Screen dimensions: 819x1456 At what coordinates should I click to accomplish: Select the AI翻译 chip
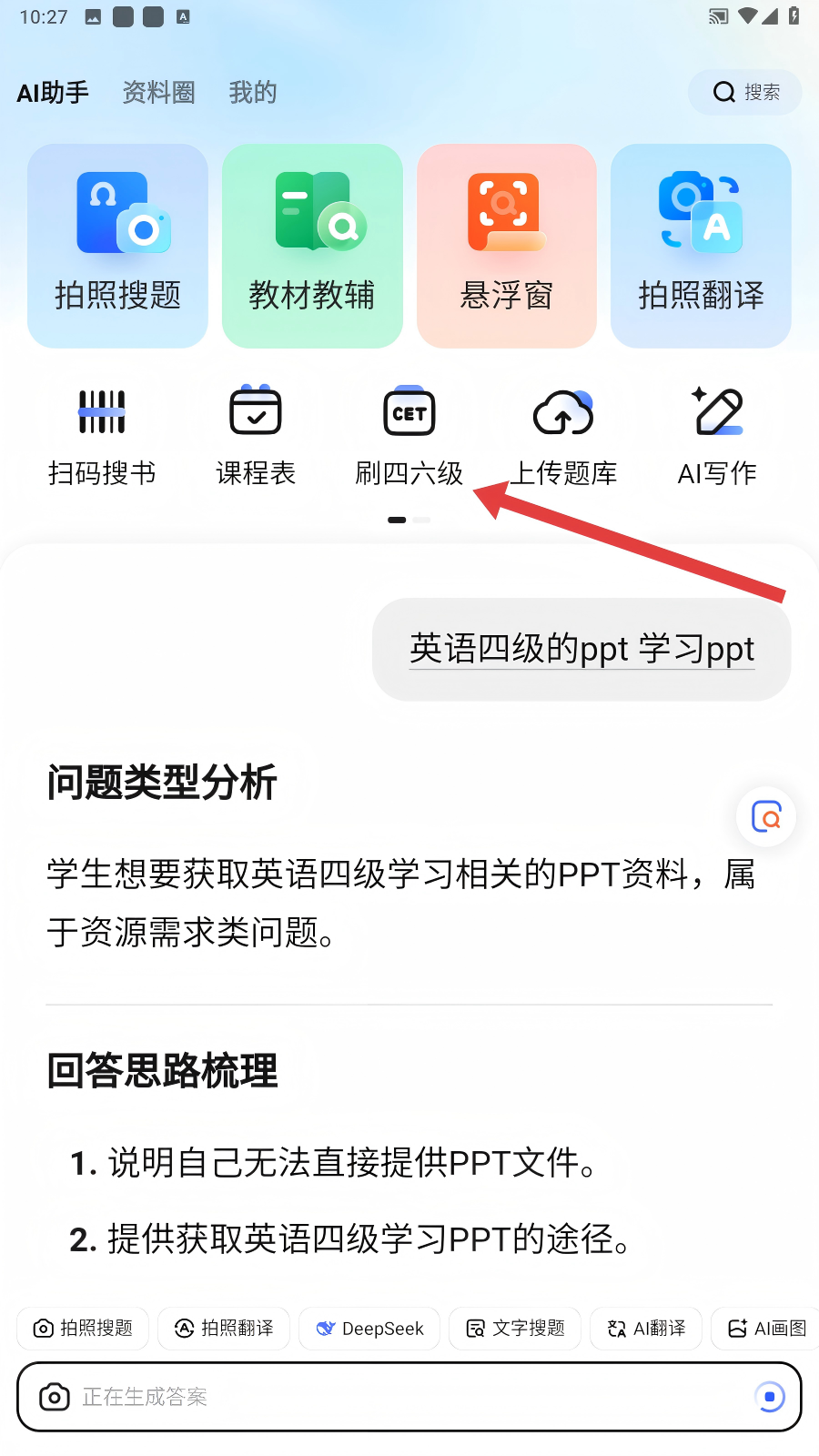click(x=646, y=1329)
